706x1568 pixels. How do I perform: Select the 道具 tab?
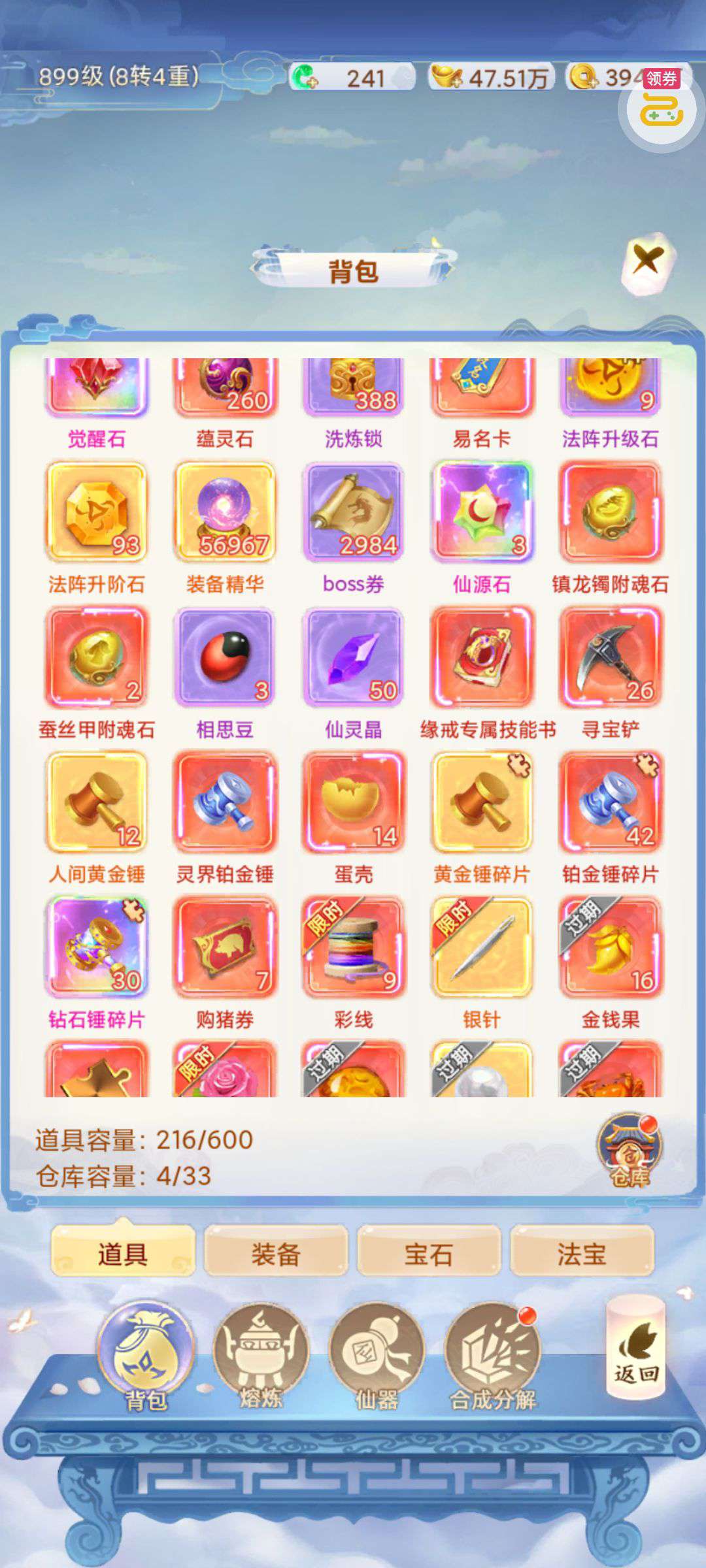click(x=123, y=1254)
